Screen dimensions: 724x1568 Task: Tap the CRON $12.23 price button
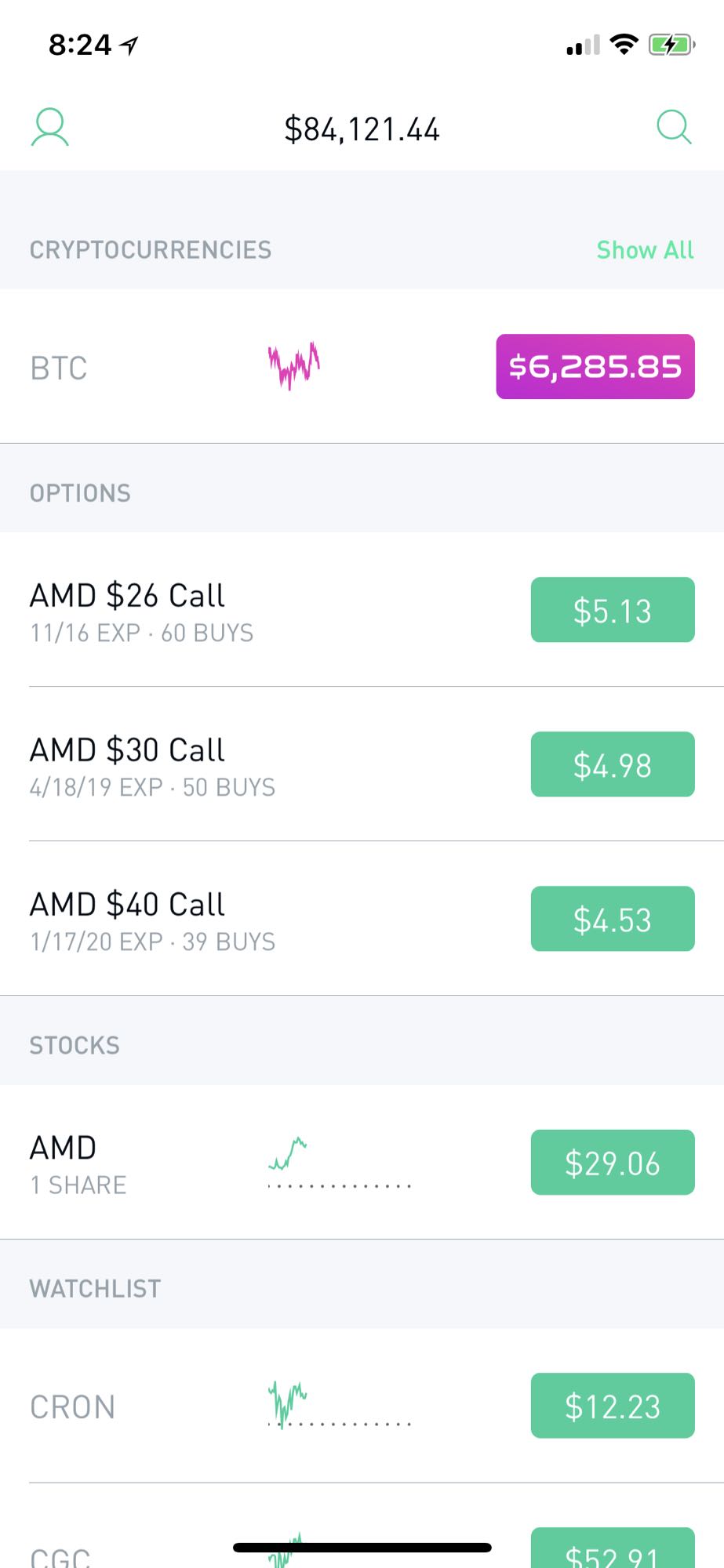tap(613, 1406)
